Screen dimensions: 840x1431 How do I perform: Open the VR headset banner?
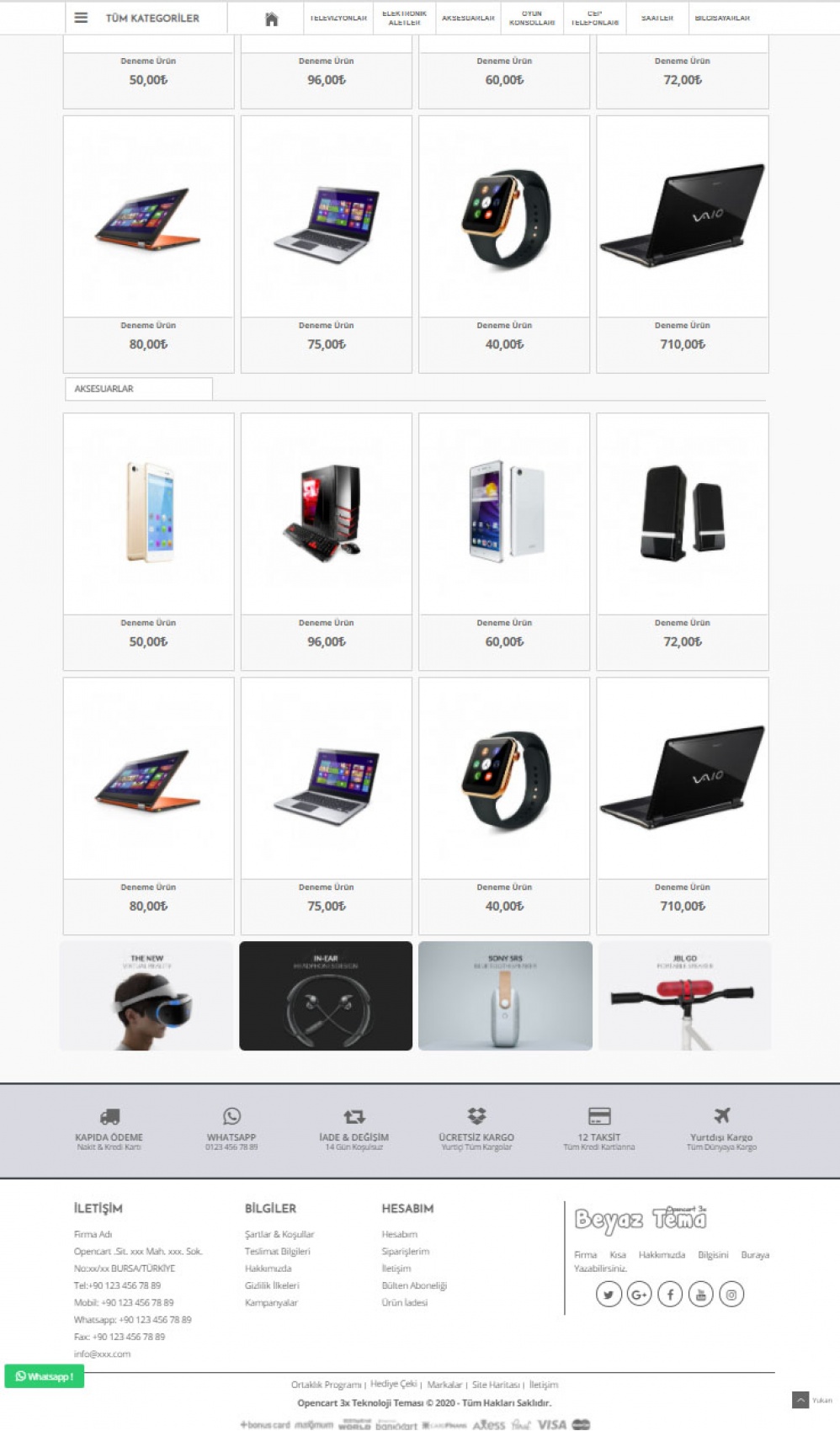(147, 996)
